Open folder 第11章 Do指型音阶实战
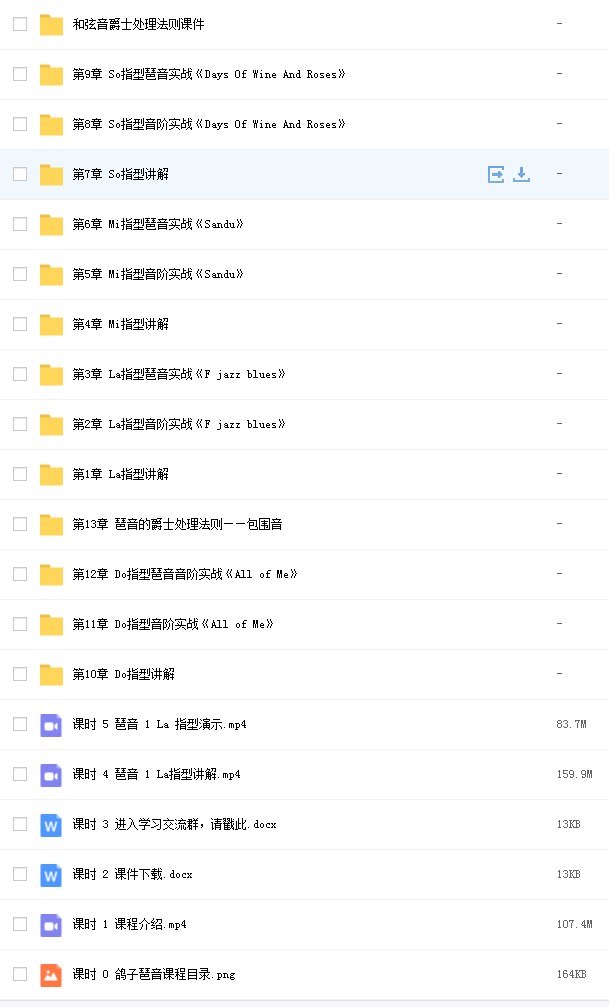 [x=173, y=624]
